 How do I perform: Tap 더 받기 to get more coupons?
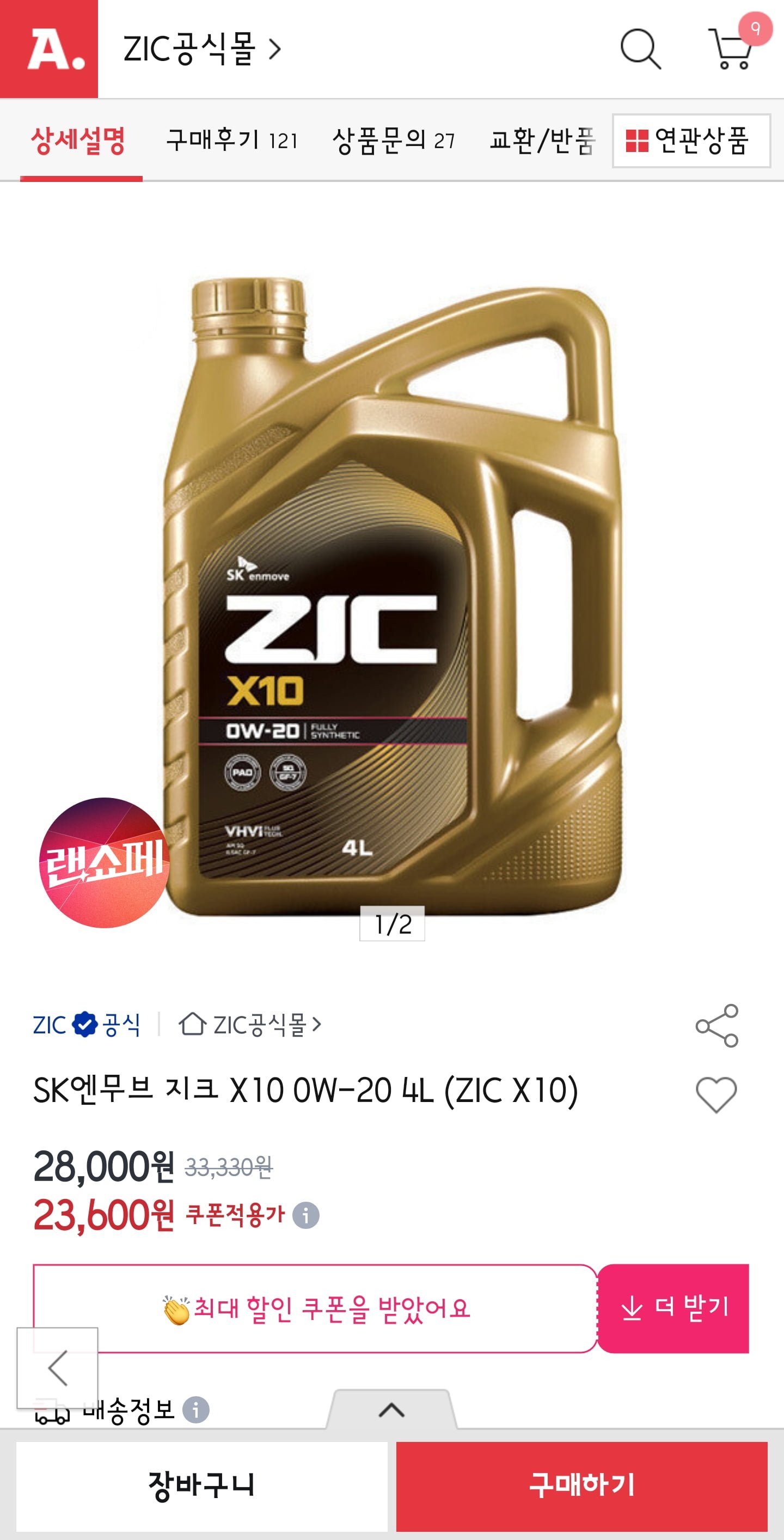(x=673, y=1308)
